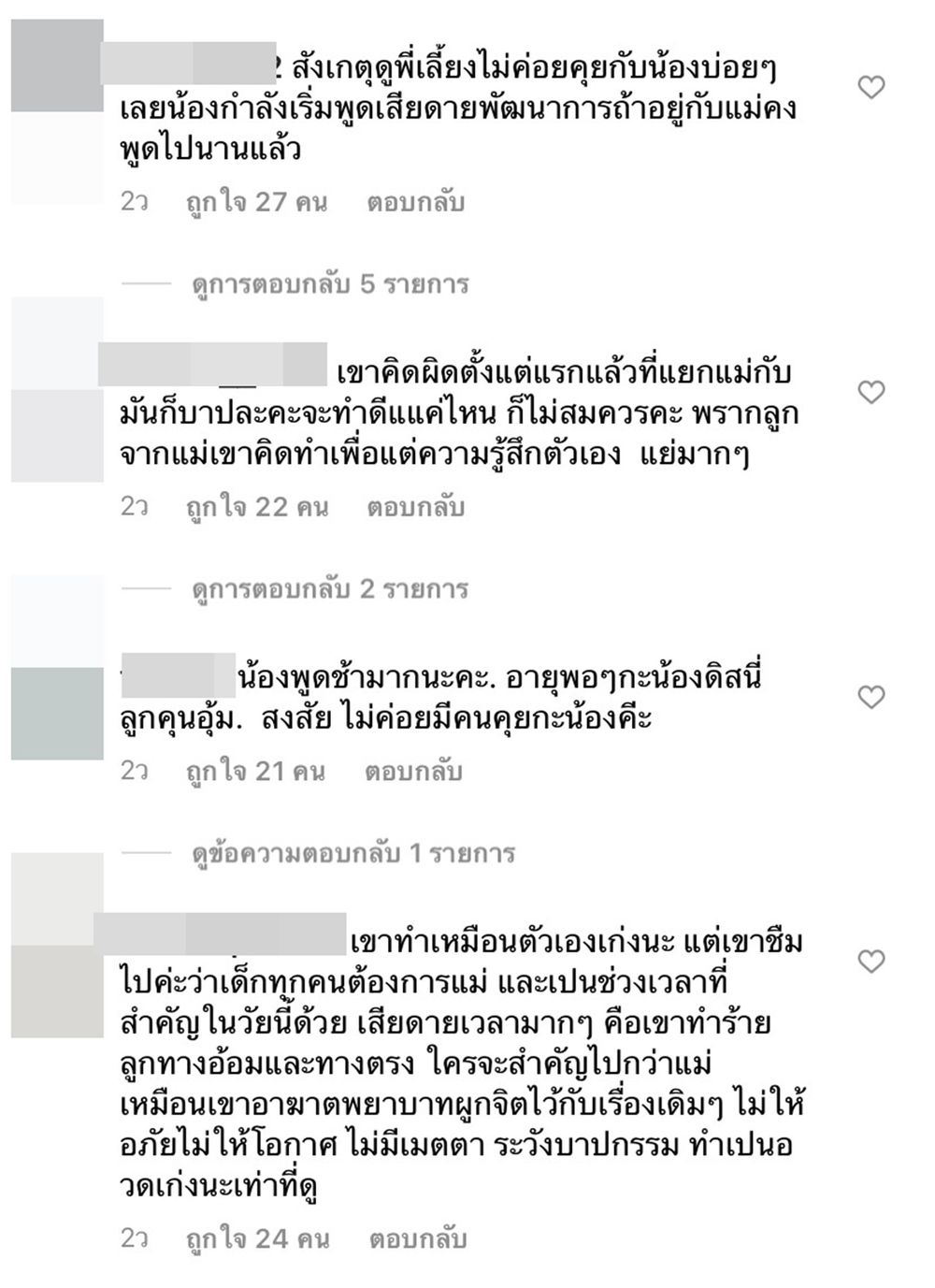Reply to the comment with 22 likes

(415, 507)
